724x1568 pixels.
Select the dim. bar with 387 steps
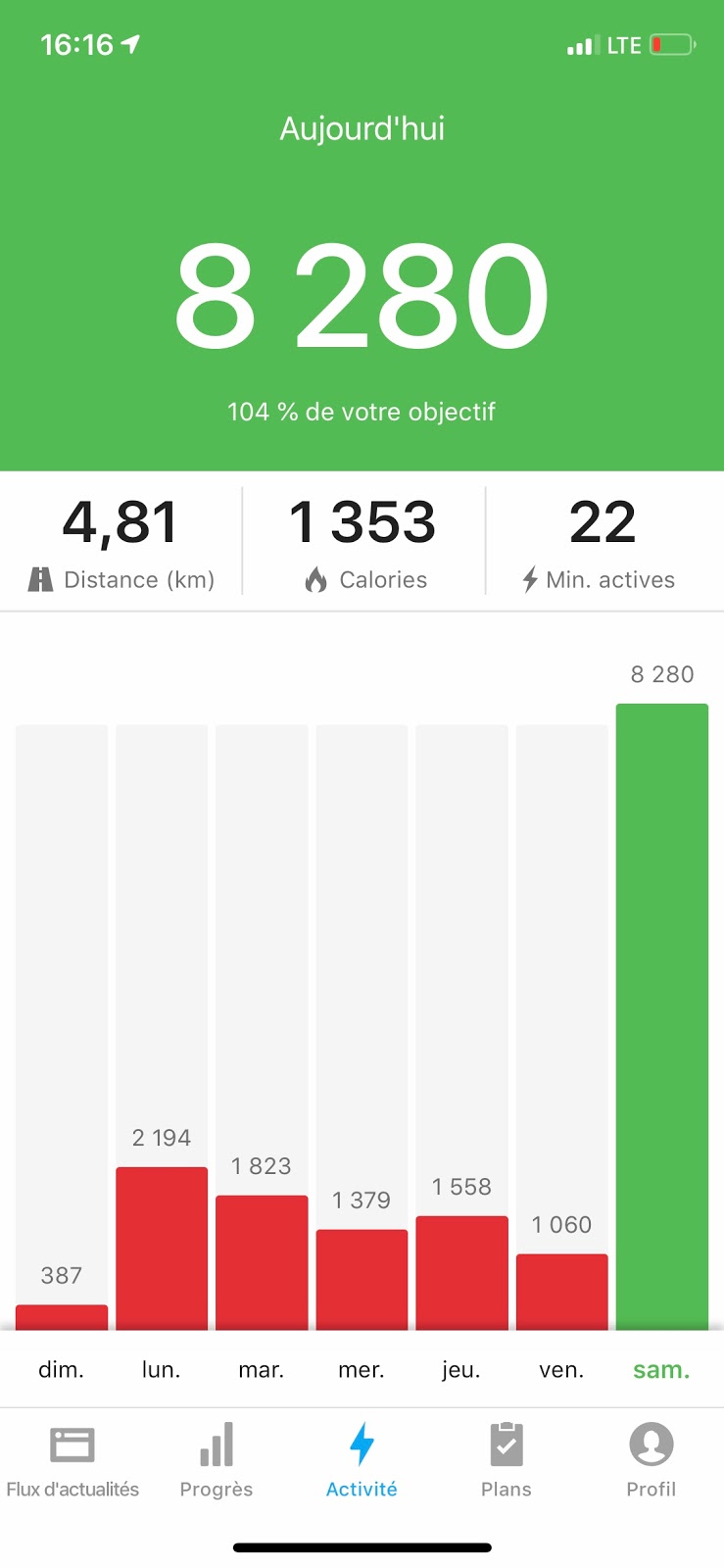(62, 1316)
